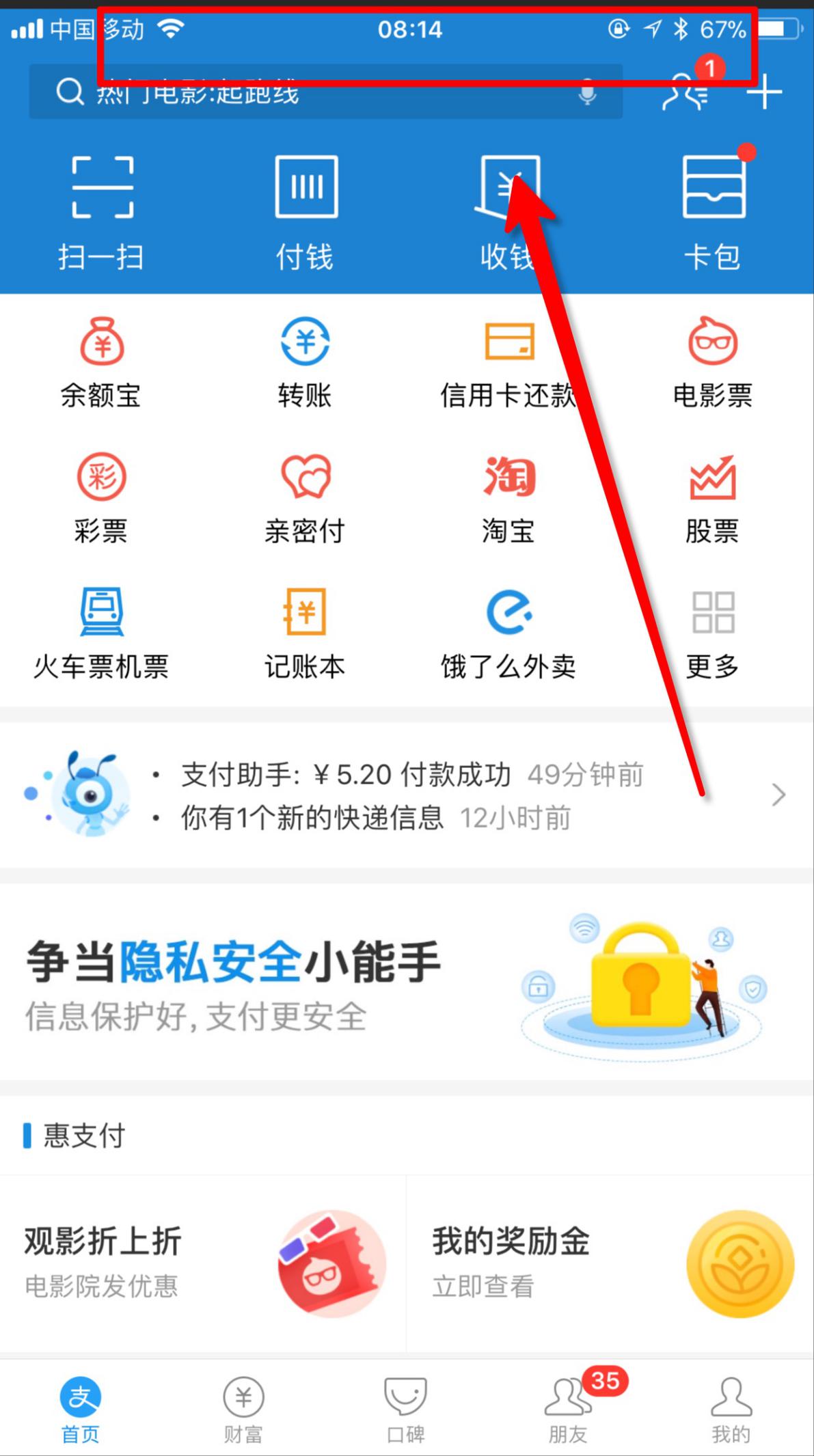Open 卡包 card wallet
The width and height of the screenshot is (814, 1456).
point(712,212)
